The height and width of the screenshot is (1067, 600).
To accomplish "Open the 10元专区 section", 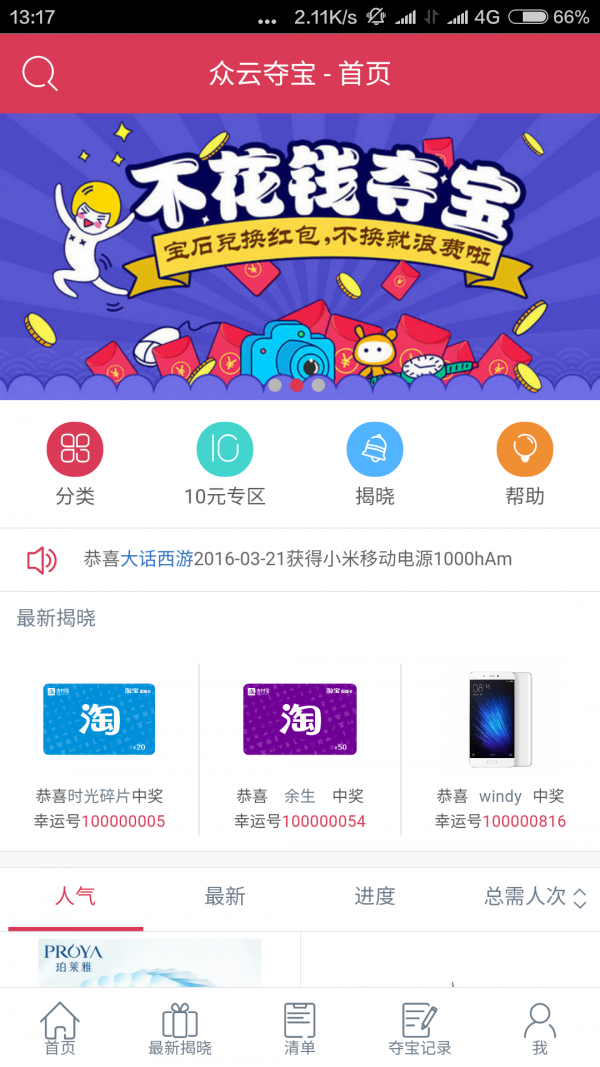I will [x=225, y=463].
